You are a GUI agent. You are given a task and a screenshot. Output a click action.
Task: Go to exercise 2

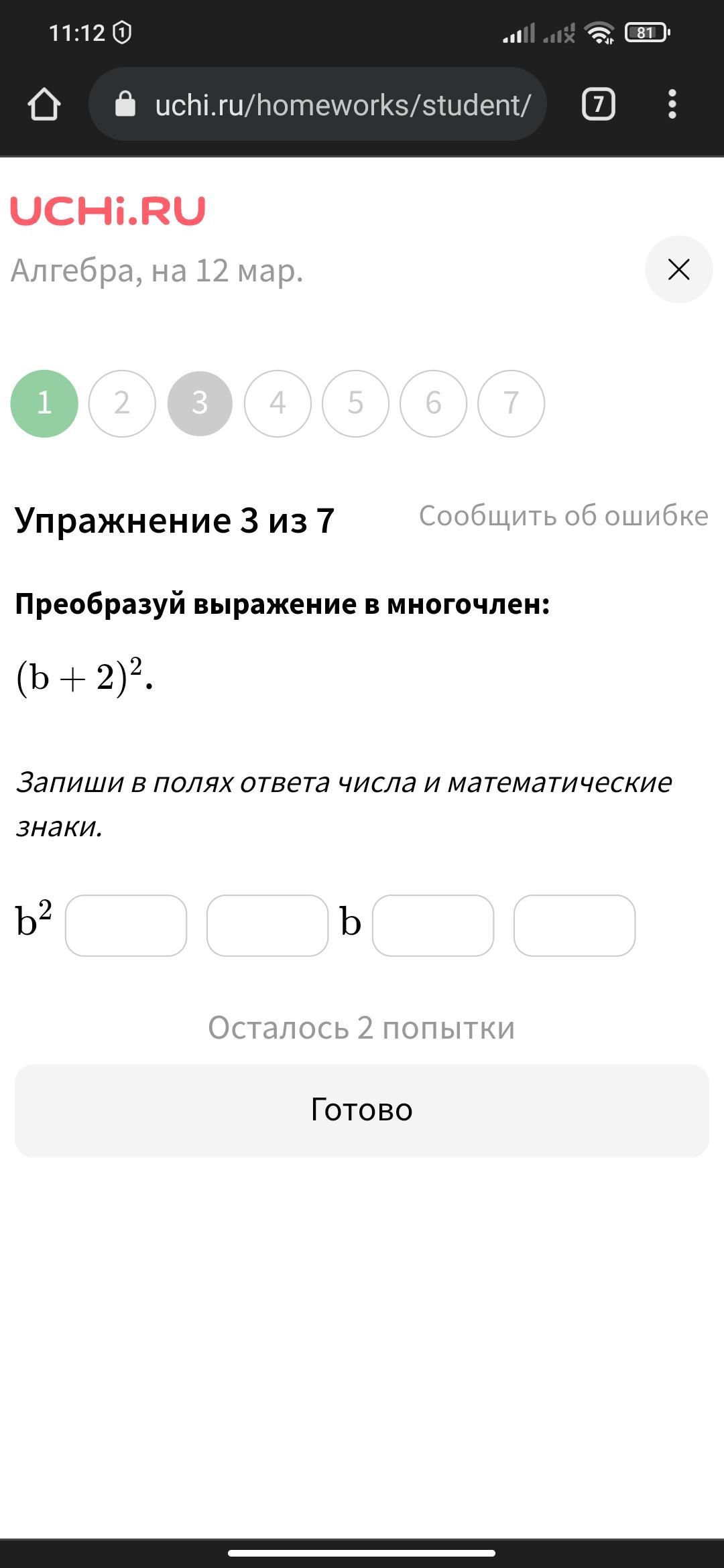[122, 403]
